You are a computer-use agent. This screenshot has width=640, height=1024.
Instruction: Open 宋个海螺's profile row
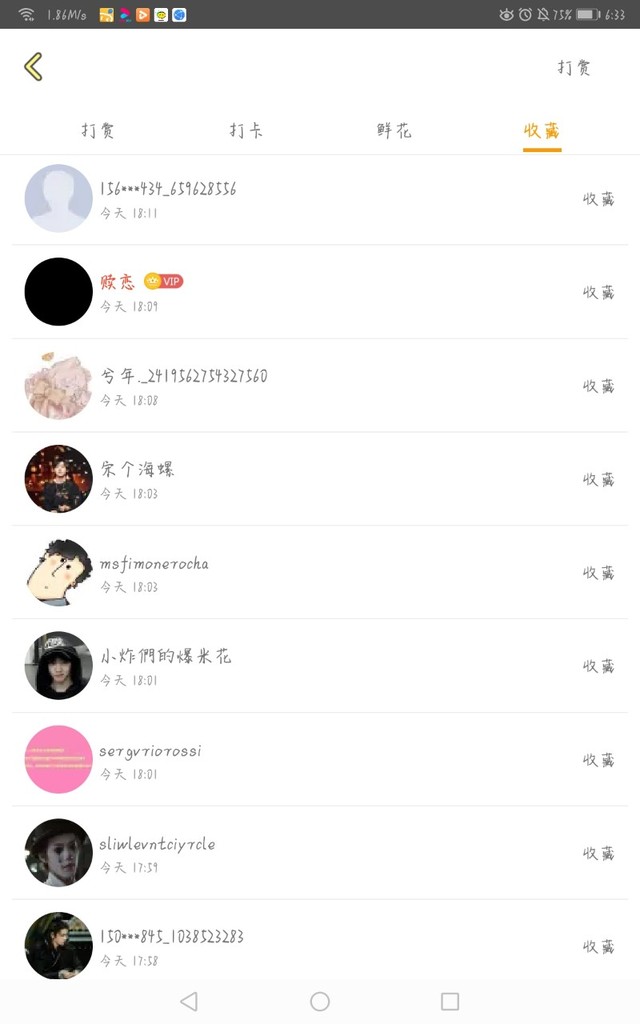coord(320,479)
